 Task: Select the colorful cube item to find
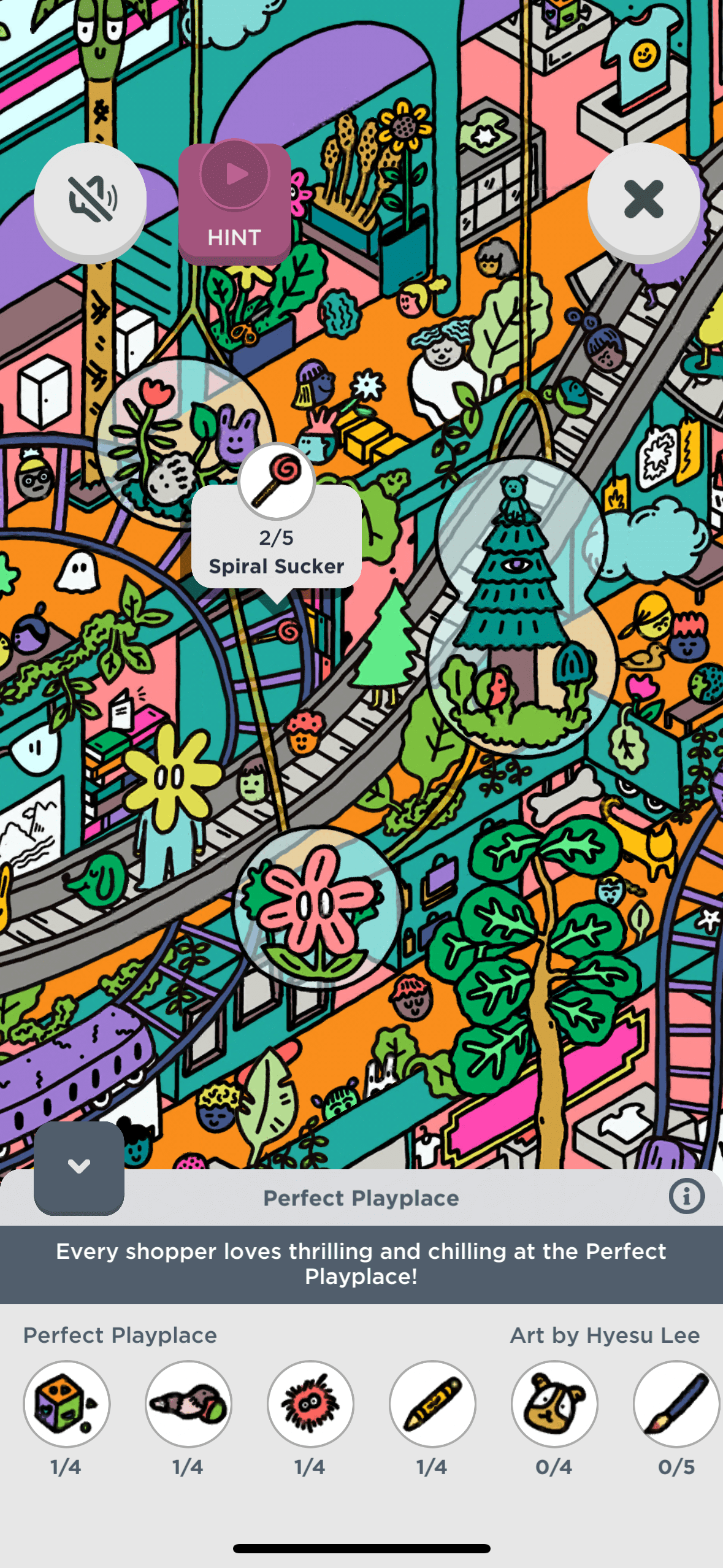click(66, 1404)
